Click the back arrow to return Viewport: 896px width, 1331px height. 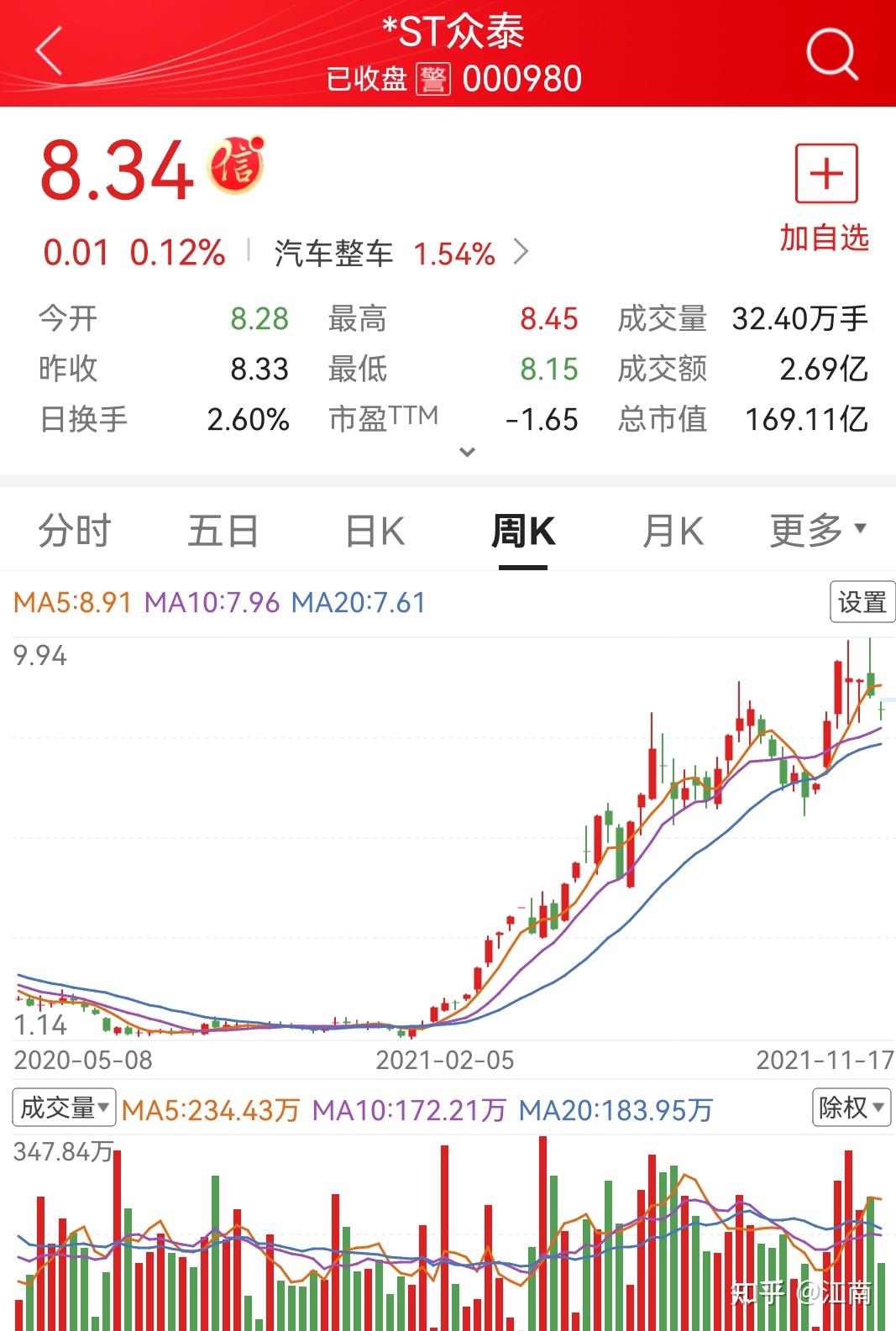click(x=48, y=50)
